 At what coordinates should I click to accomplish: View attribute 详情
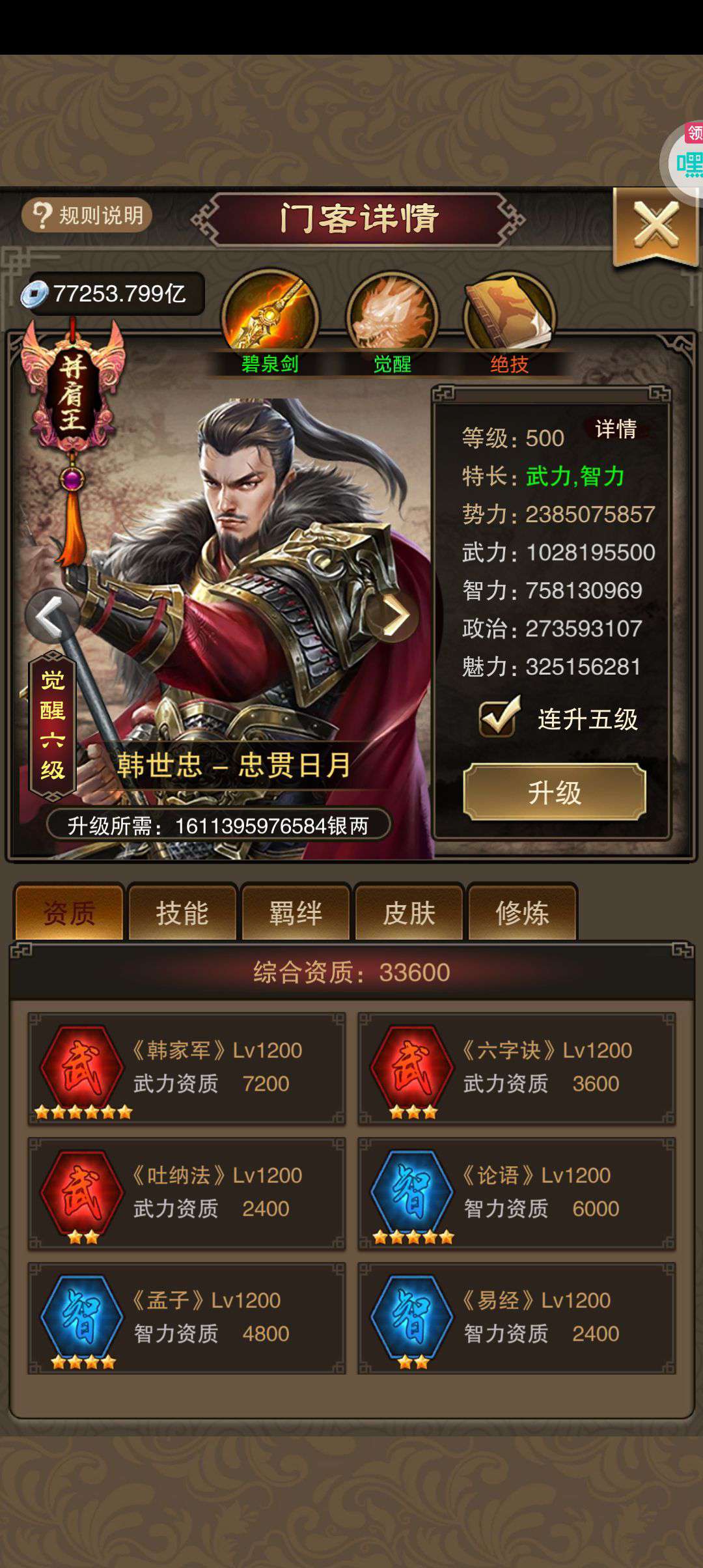tap(615, 429)
